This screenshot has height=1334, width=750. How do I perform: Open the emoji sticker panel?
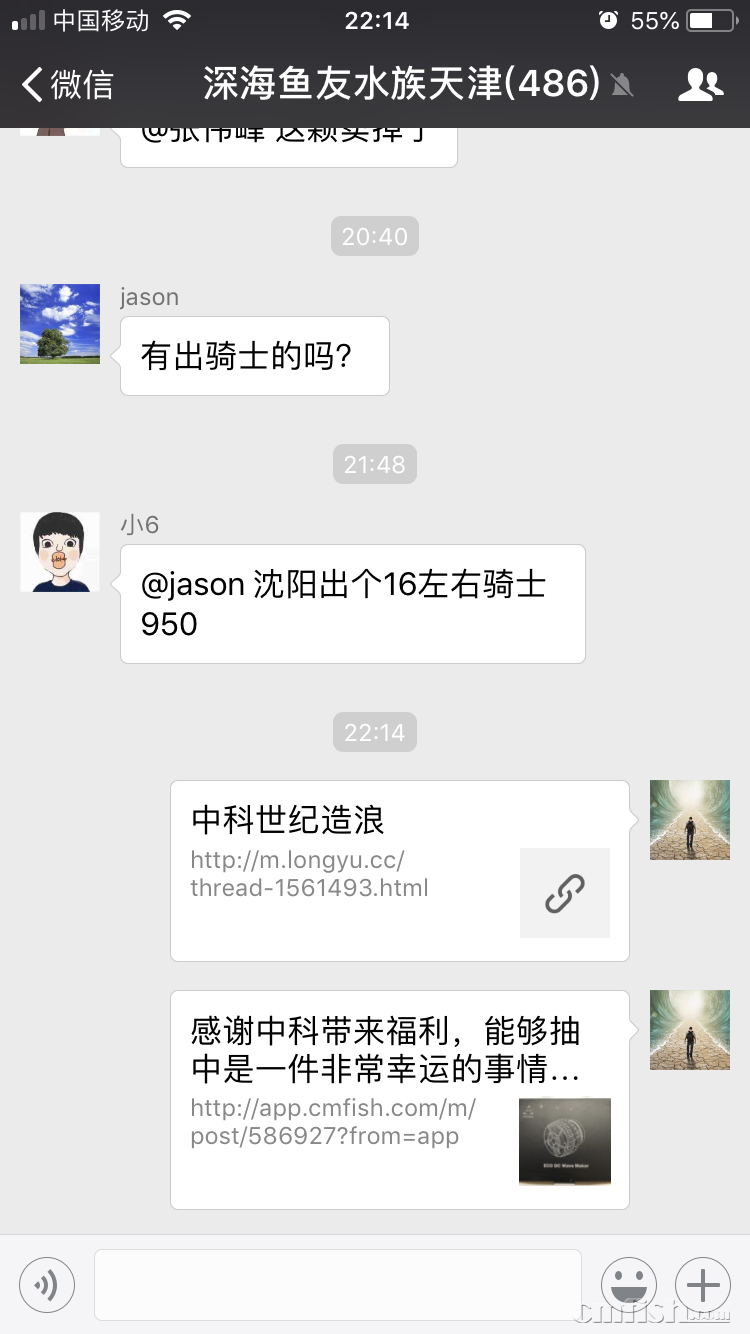(x=628, y=1284)
